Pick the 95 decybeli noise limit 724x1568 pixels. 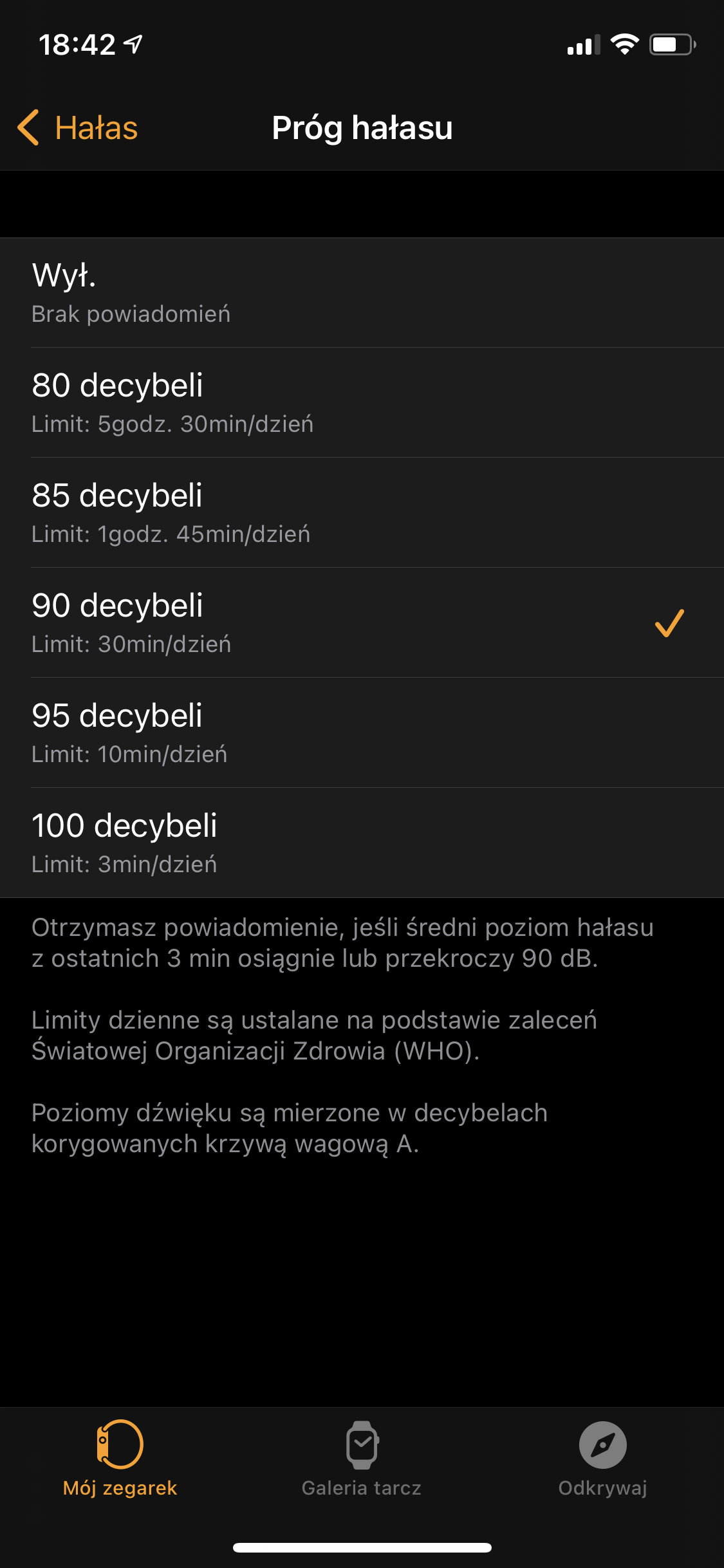coord(362,733)
